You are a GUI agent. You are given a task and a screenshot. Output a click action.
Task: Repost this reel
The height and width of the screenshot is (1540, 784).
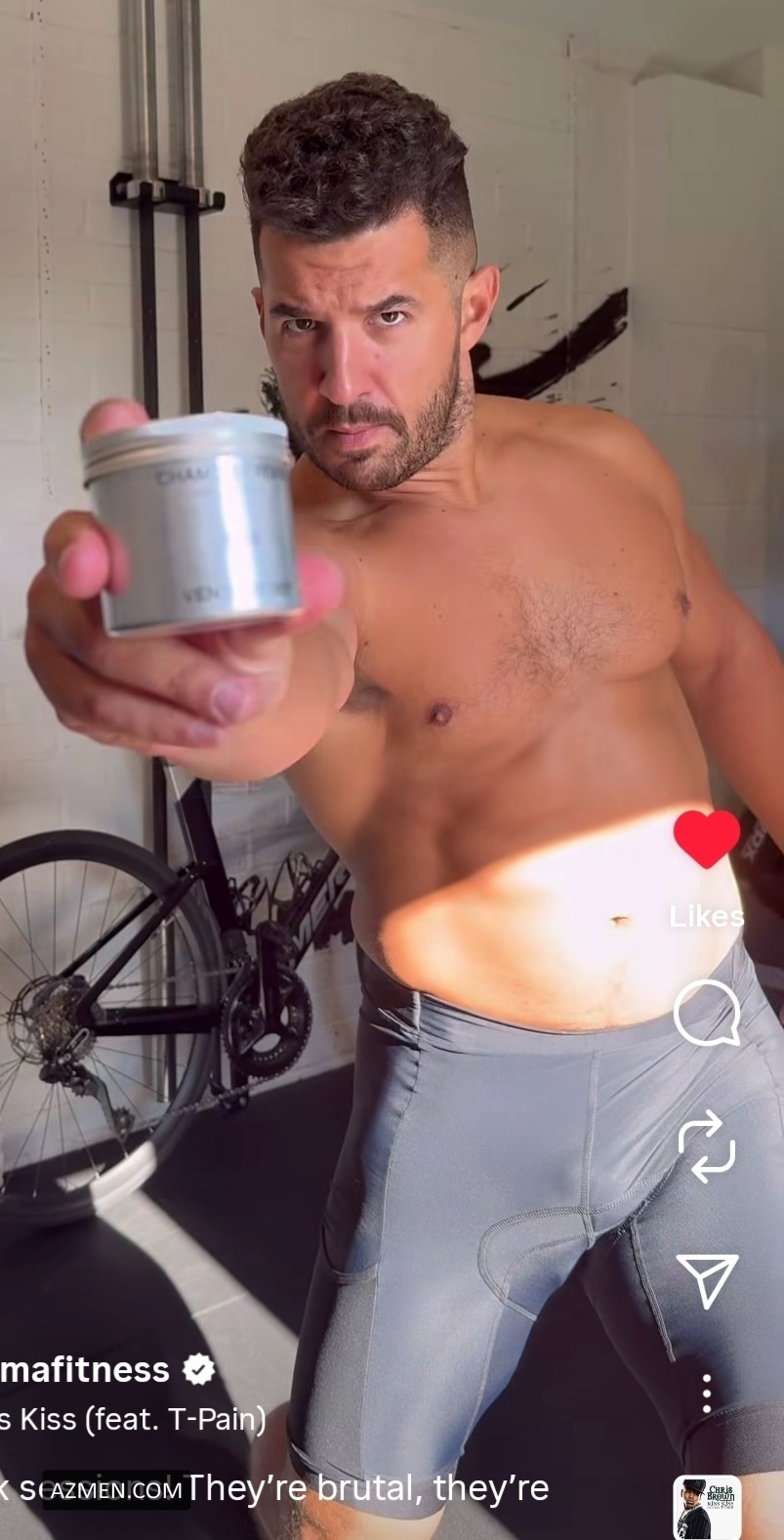[x=706, y=1145]
